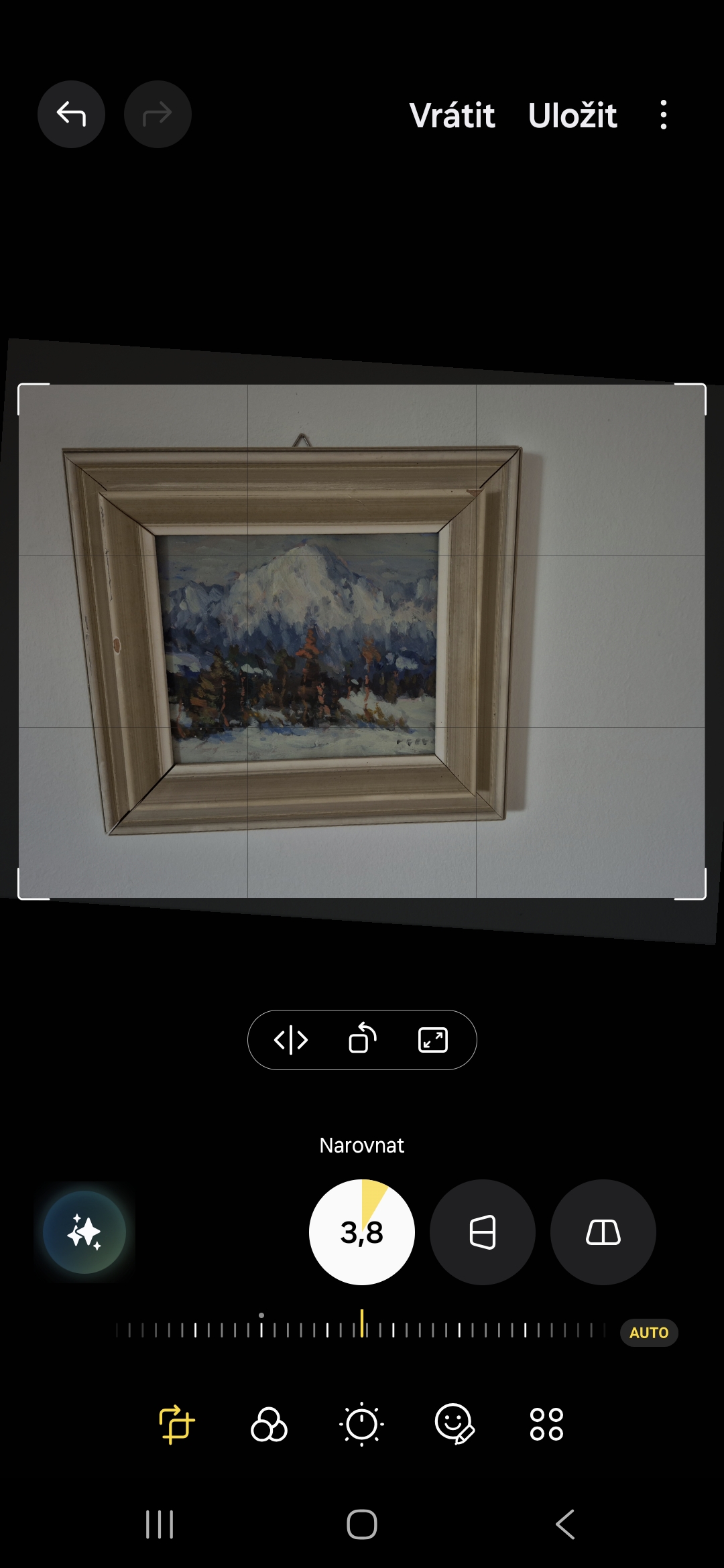Image resolution: width=724 pixels, height=1568 pixels.
Task: Save the photo with Uložit
Action: coord(572,115)
